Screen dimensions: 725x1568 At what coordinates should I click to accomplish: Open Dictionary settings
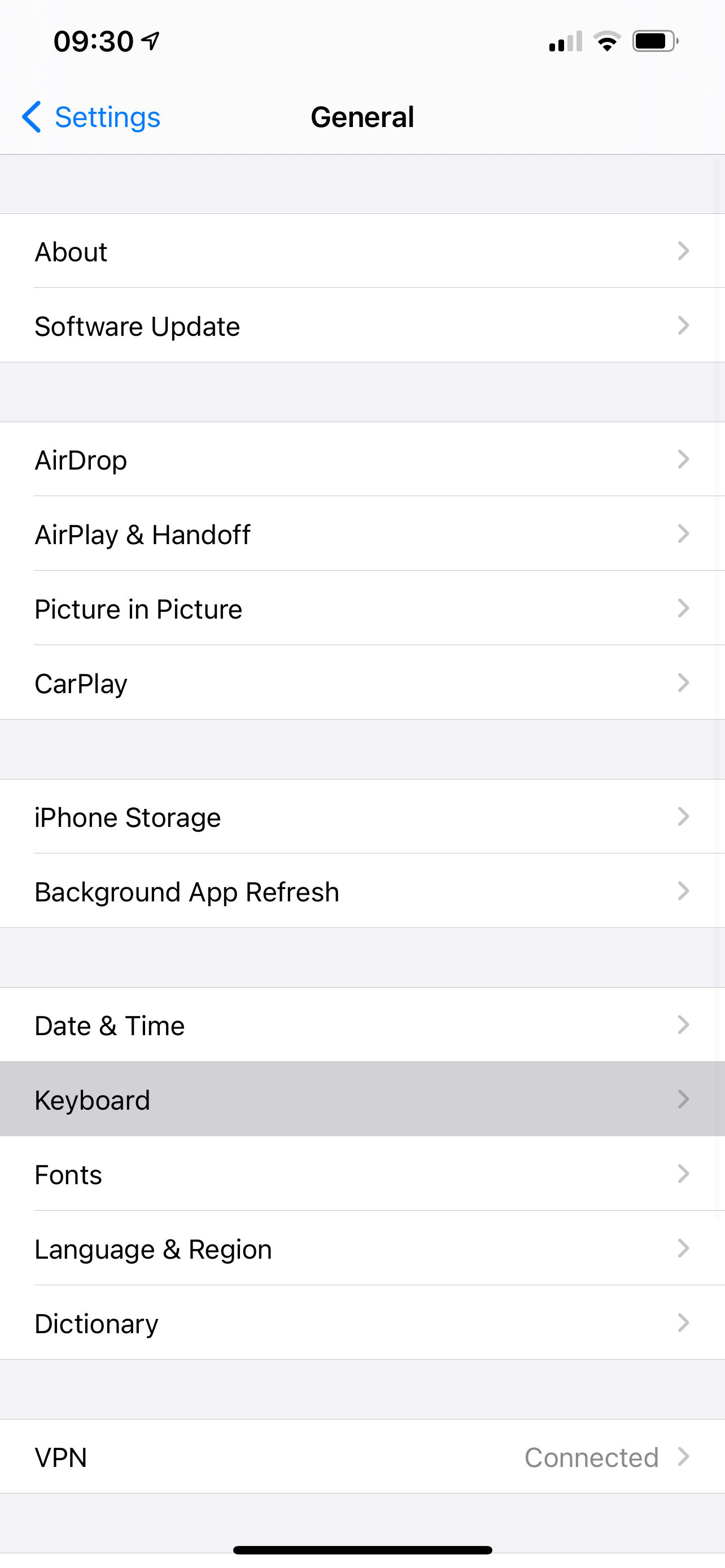362,1323
